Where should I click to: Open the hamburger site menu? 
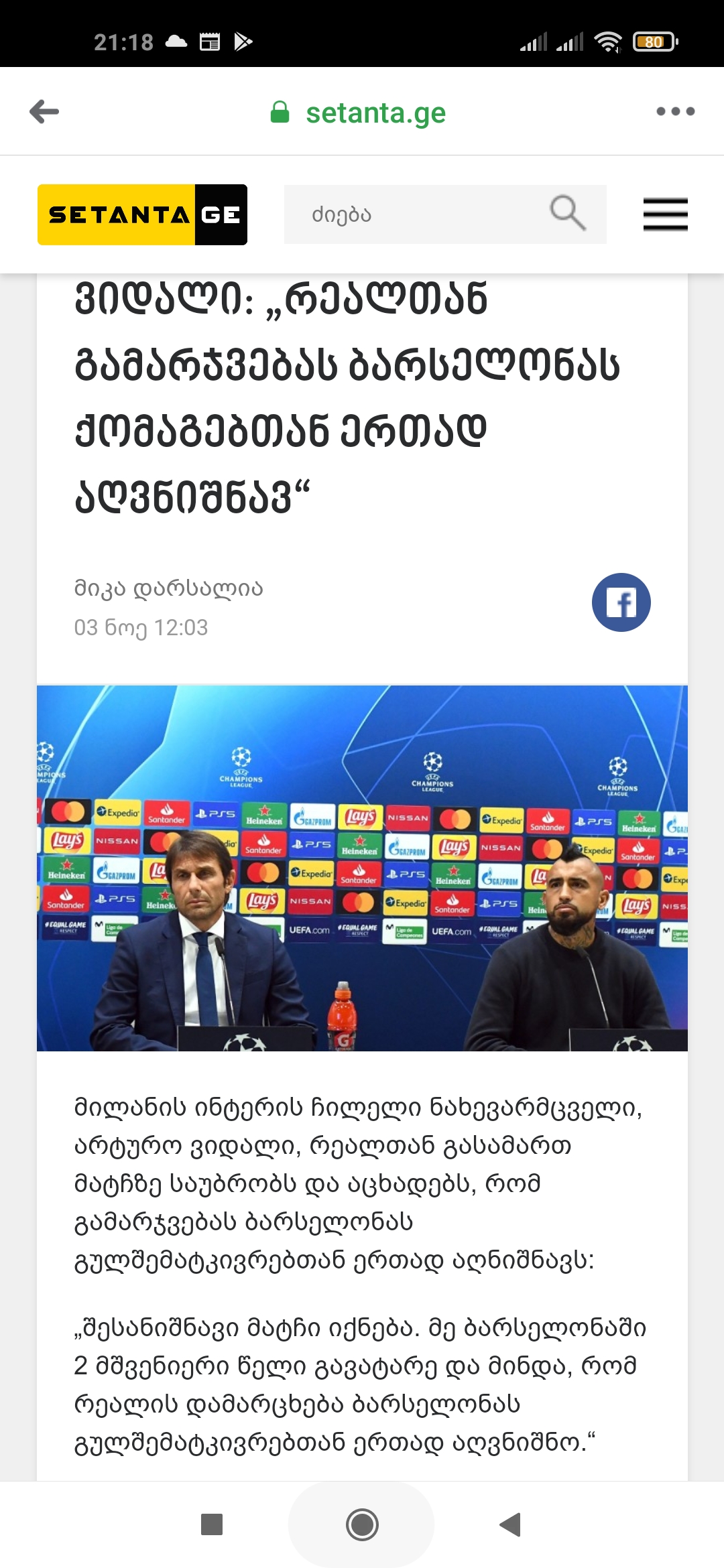tap(665, 214)
